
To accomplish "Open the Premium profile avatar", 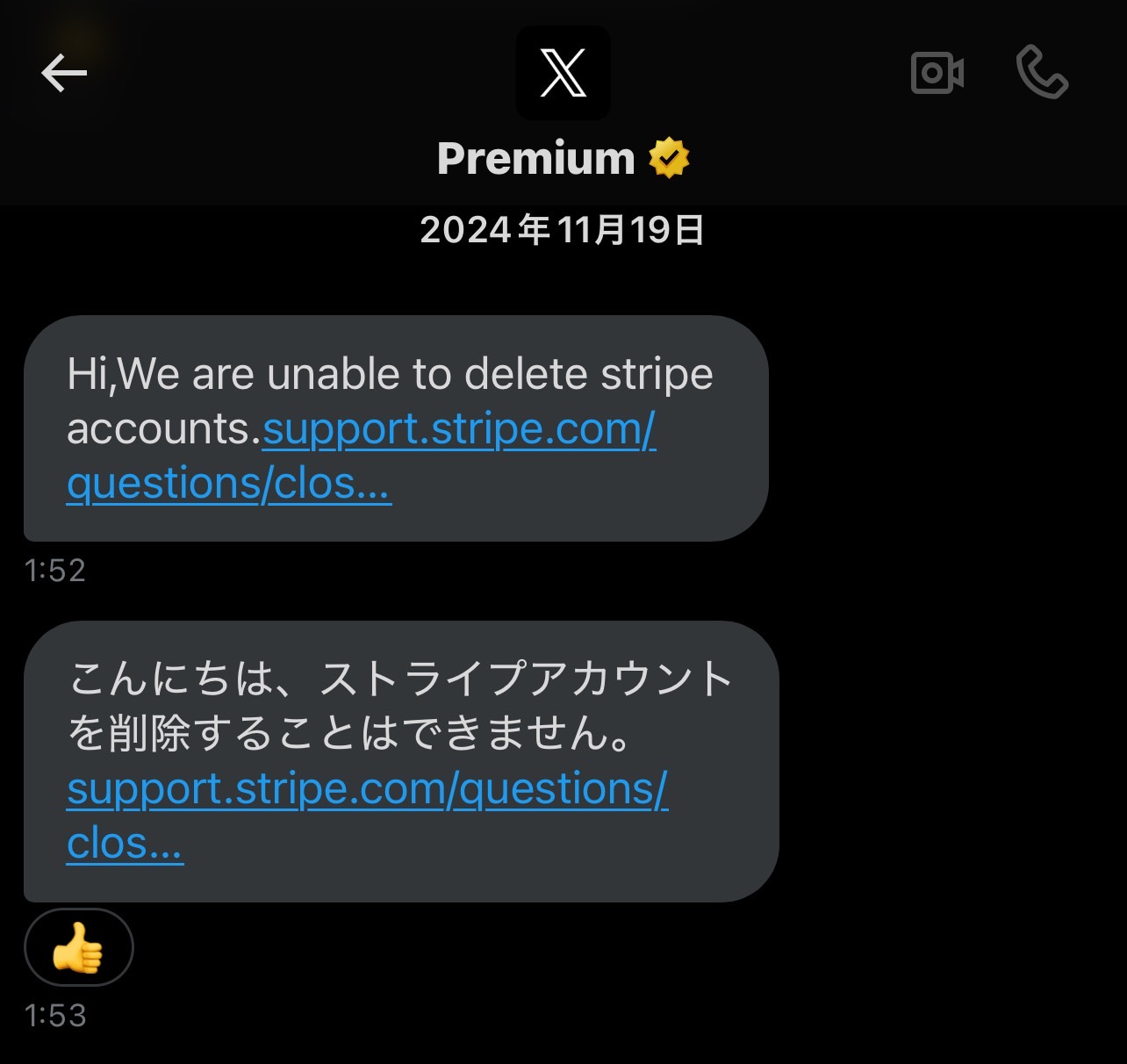I will (563, 73).
